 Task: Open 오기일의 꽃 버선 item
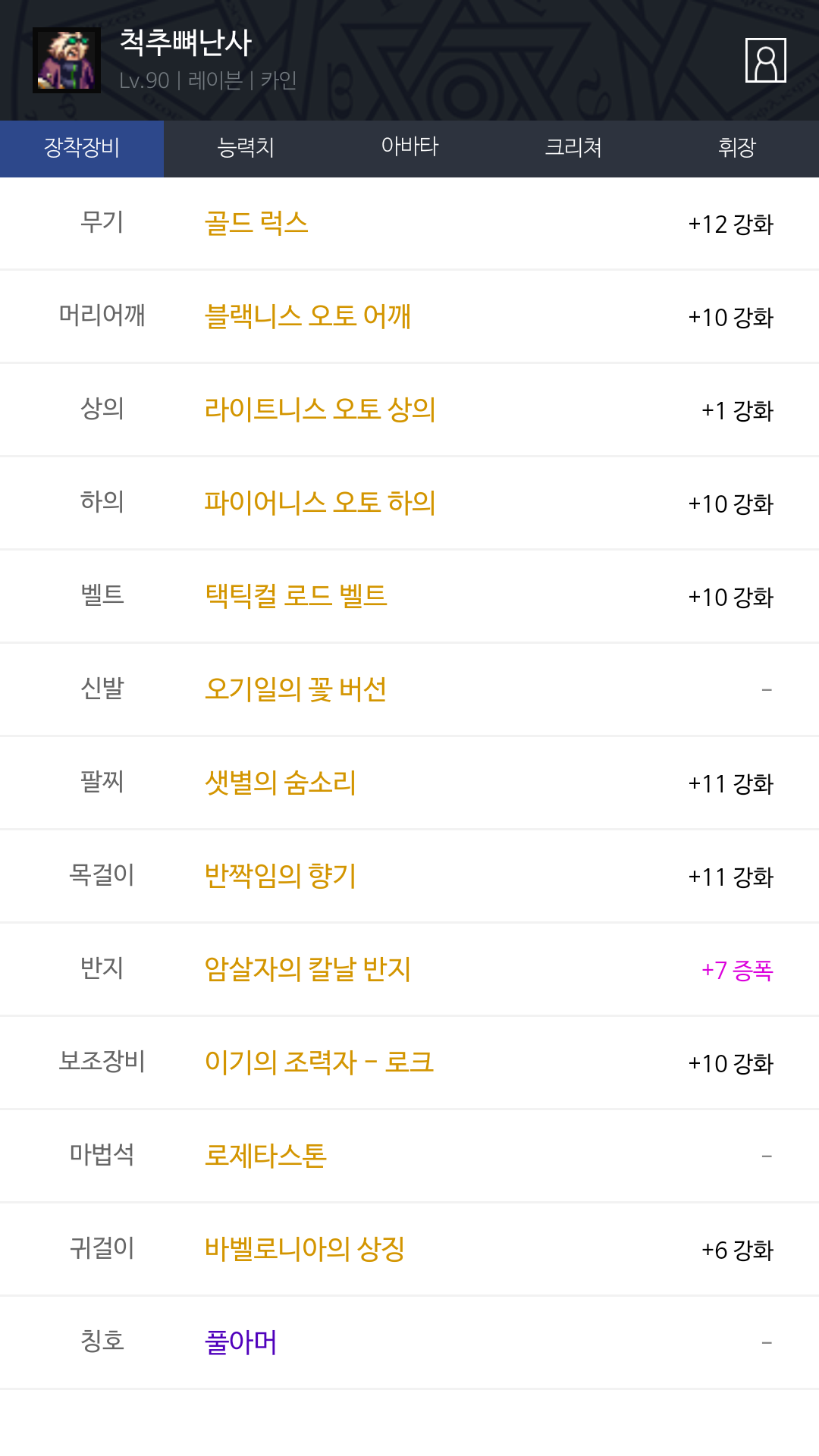(x=296, y=689)
